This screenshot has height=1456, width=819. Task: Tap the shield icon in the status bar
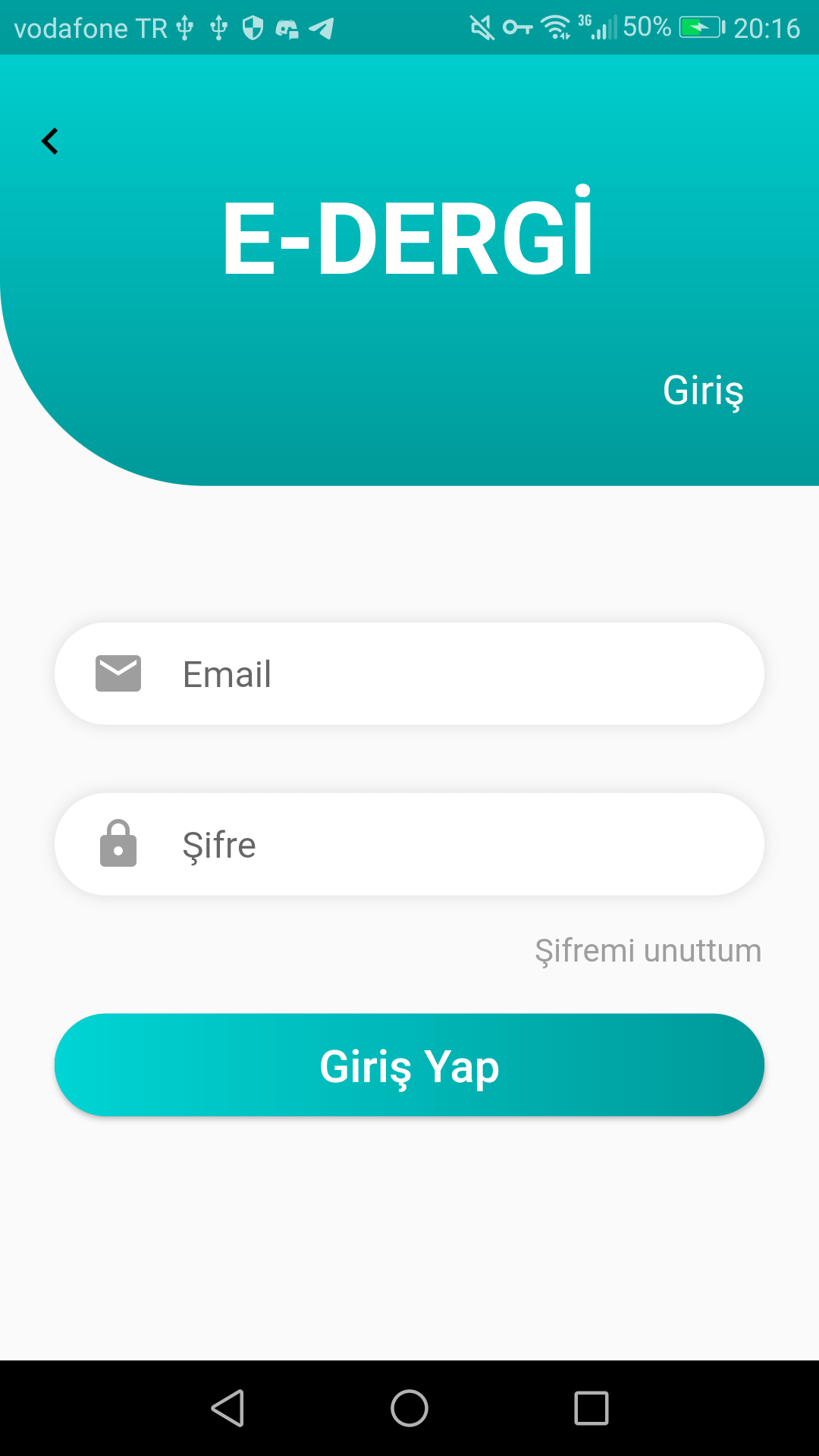point(253,28)
